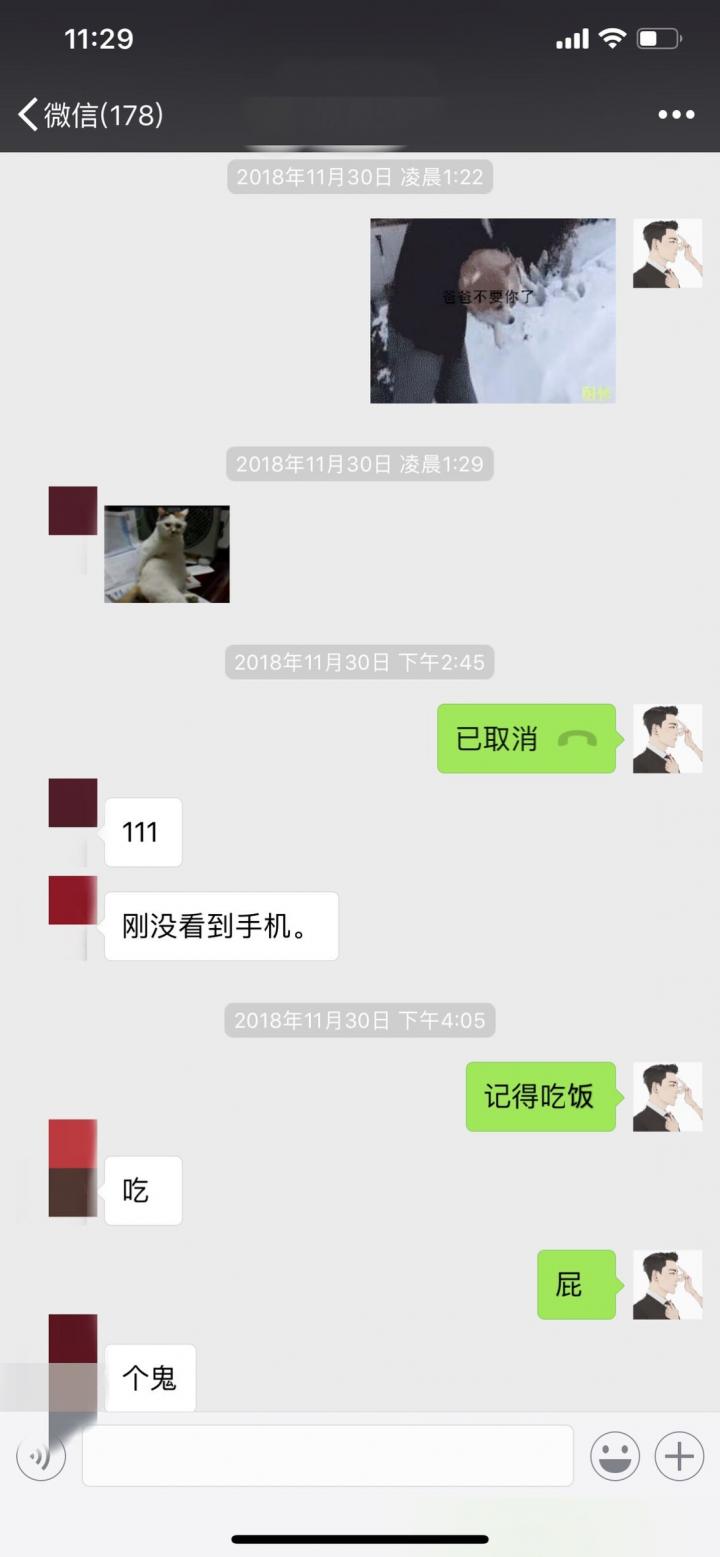Open the received white cat image

click(x=167, y=554)
